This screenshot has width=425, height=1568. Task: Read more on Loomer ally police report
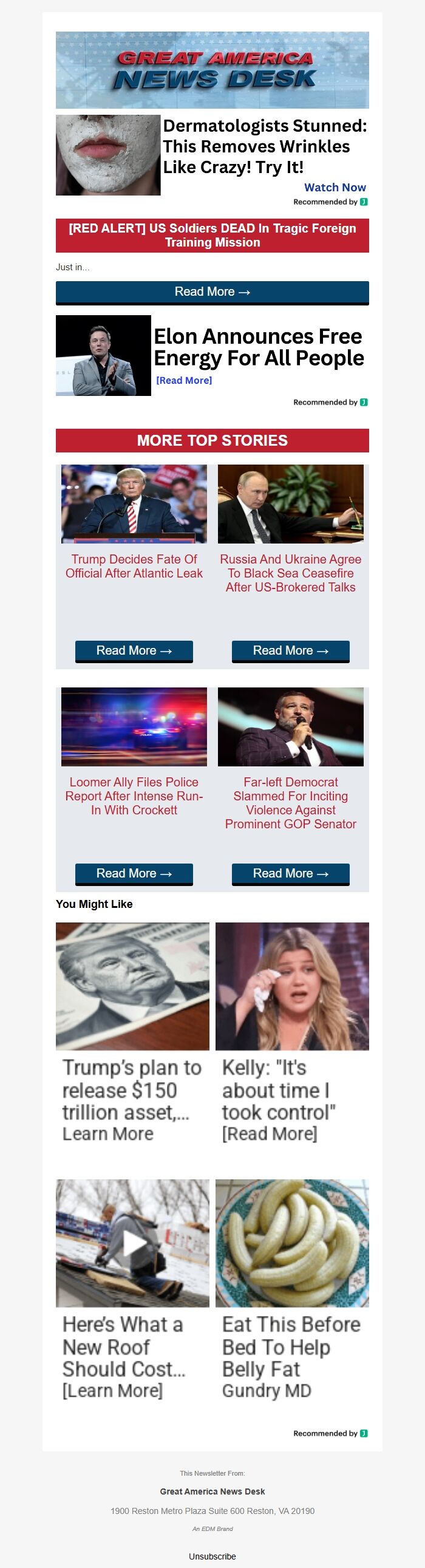tap(134, 873)
